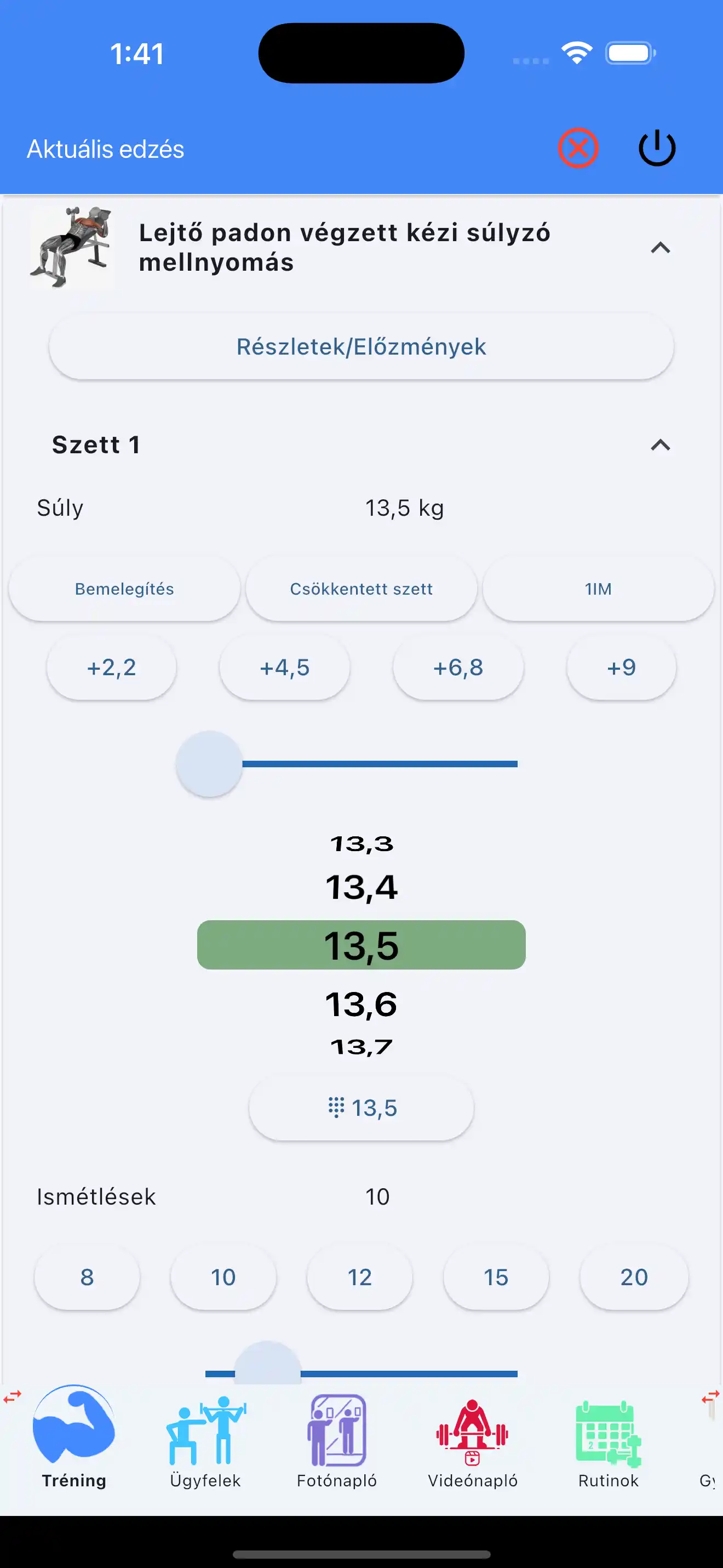Set repetitions to 12
The width and height of the screenshot is (723, 1568).
pos(359,1277)
